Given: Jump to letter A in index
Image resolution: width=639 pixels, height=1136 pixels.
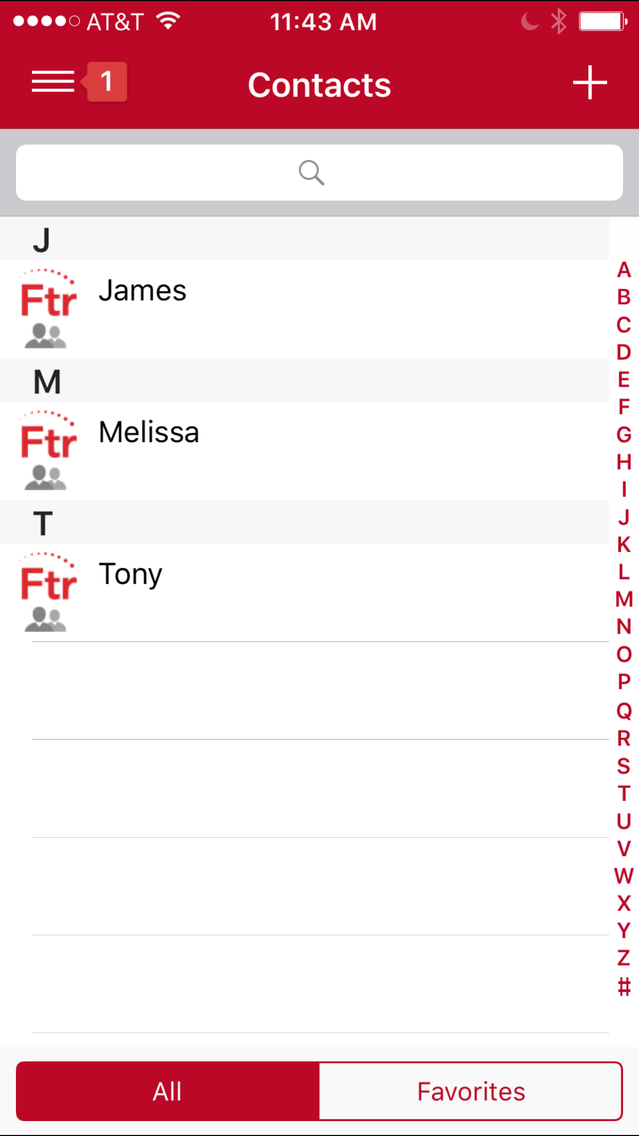Looking at the screenshot, I should point(624,270).
